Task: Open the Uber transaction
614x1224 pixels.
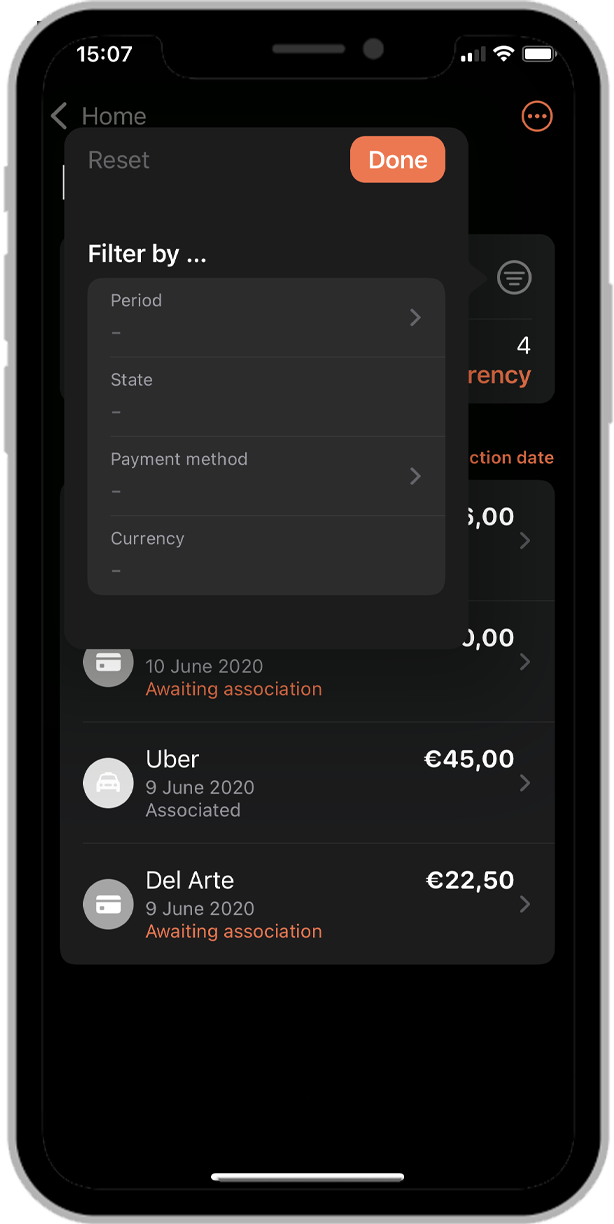Action: pos(306,783)
